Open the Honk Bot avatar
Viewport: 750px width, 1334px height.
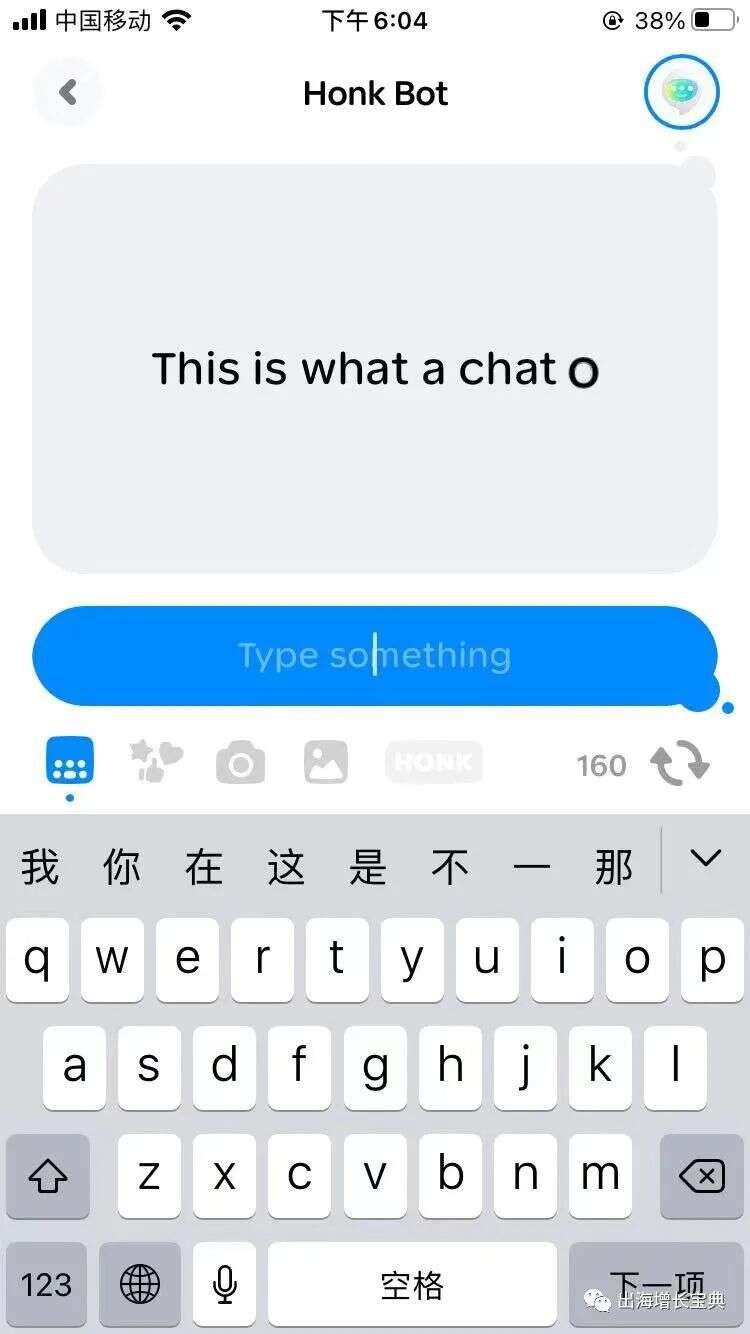[682, 92]
